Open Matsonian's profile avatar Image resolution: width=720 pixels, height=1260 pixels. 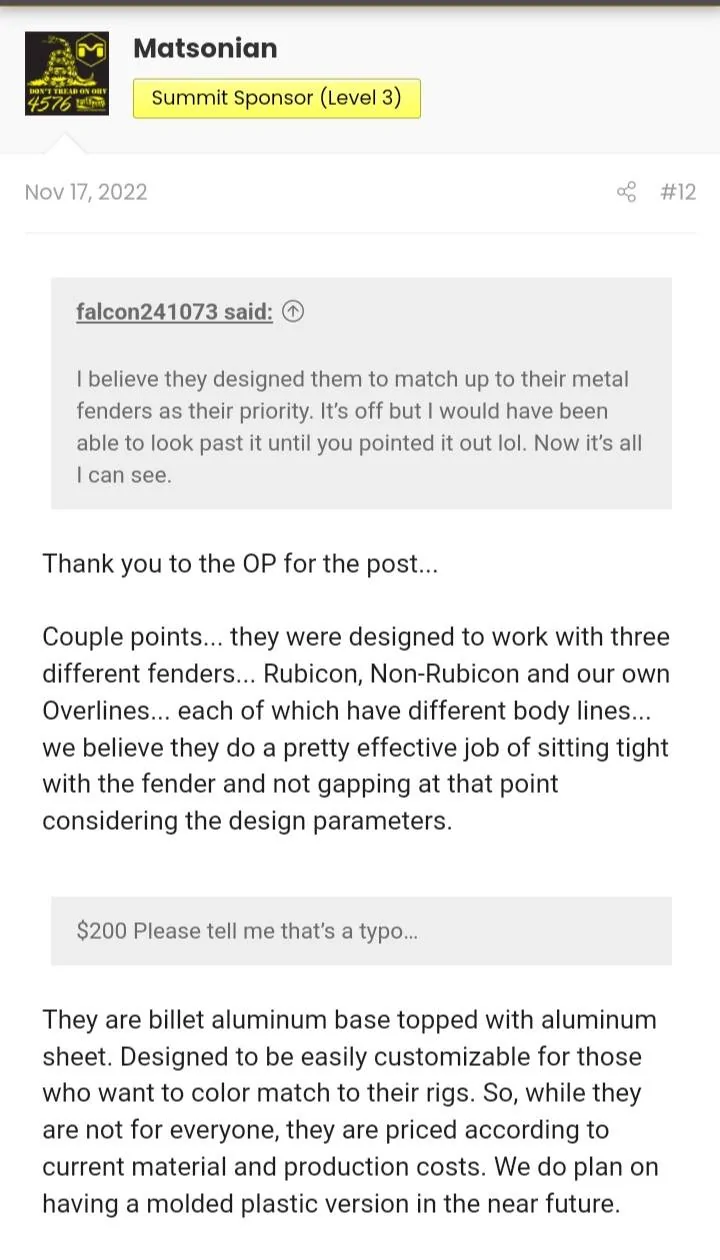pos(67,73)
